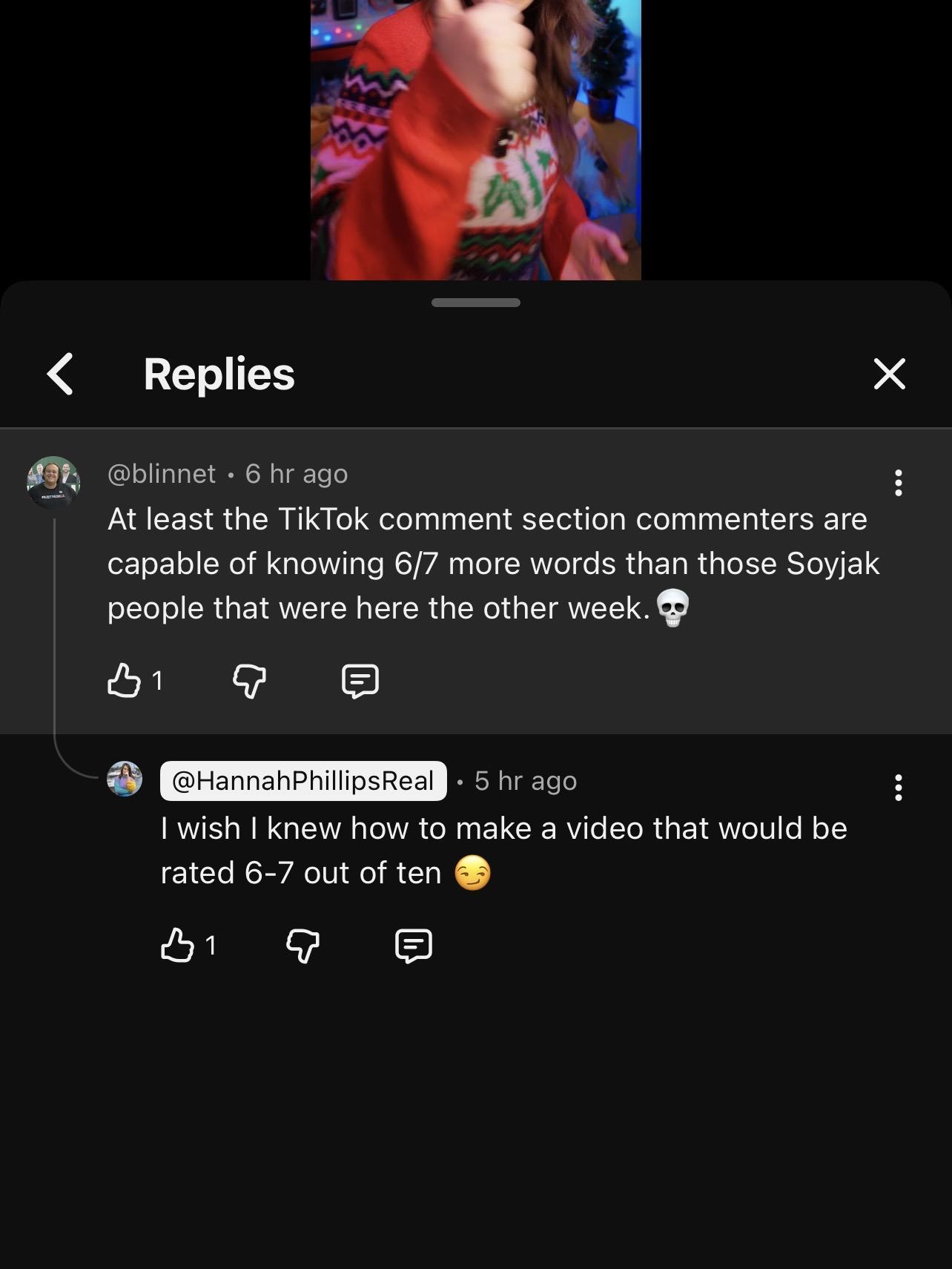
Task: Reply to @HannahPhillipsReal's comment
Action: pos(414,946)
